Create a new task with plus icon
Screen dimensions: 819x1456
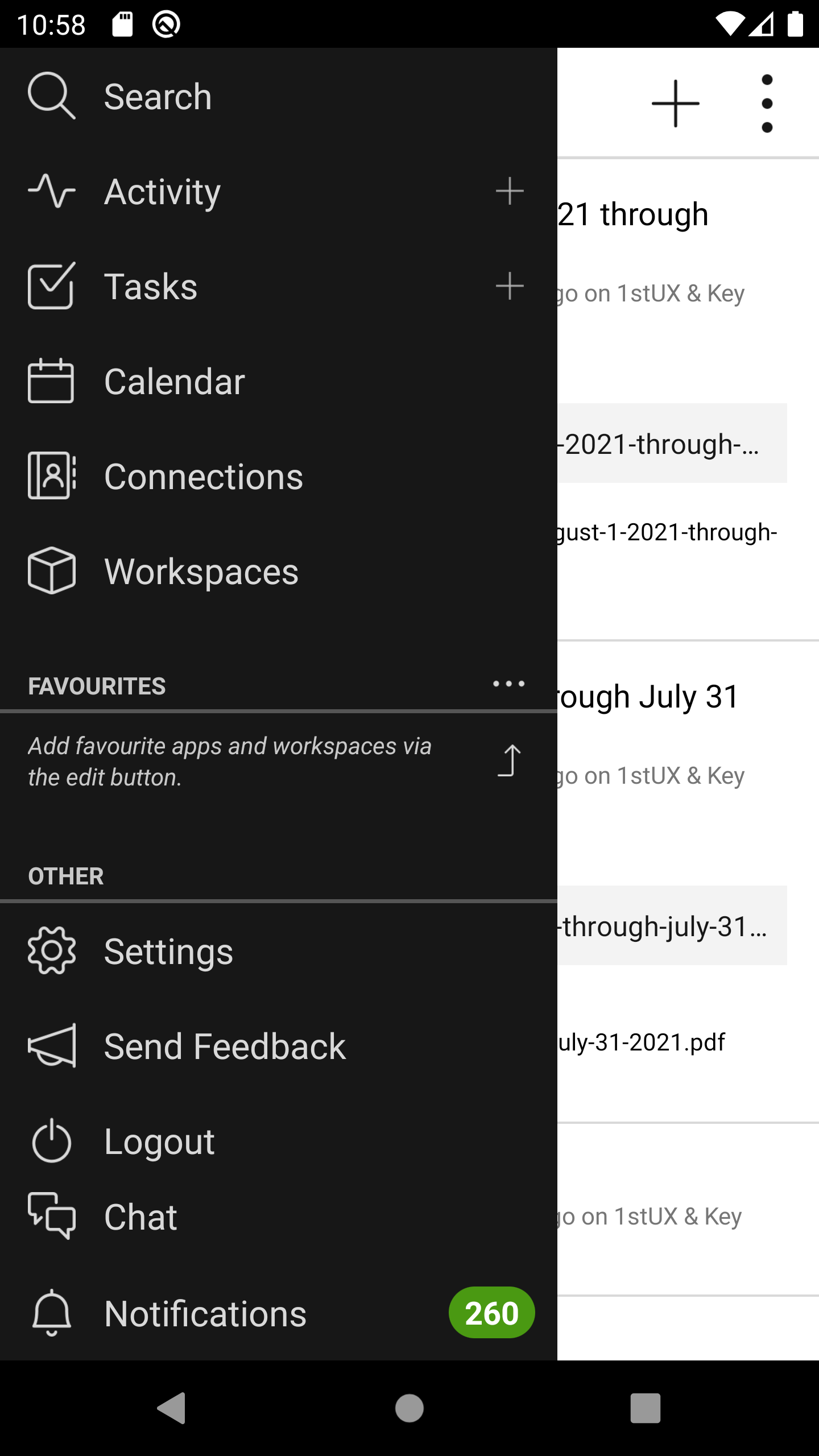click(x=510, y=286)
